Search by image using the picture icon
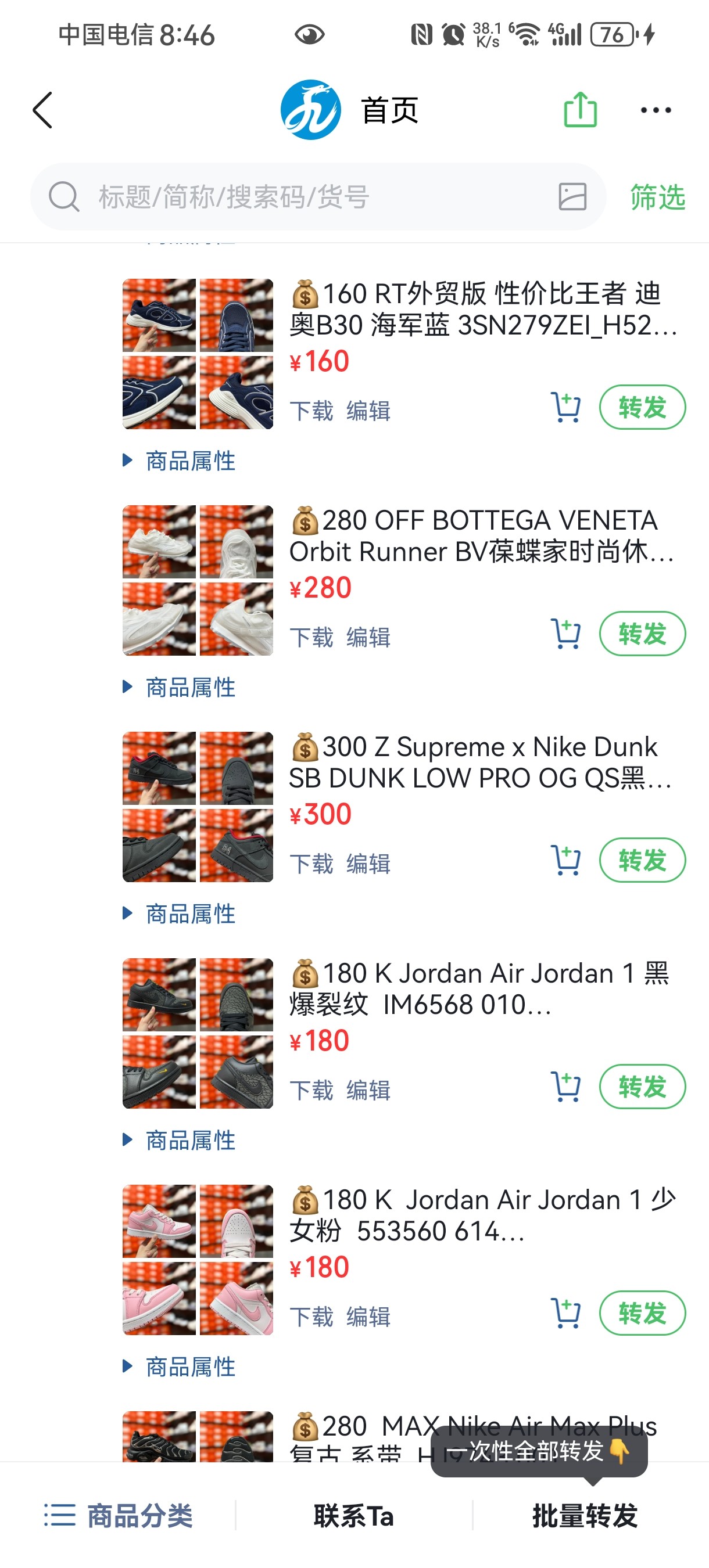 pyautogui.click(x=572, y=197)
